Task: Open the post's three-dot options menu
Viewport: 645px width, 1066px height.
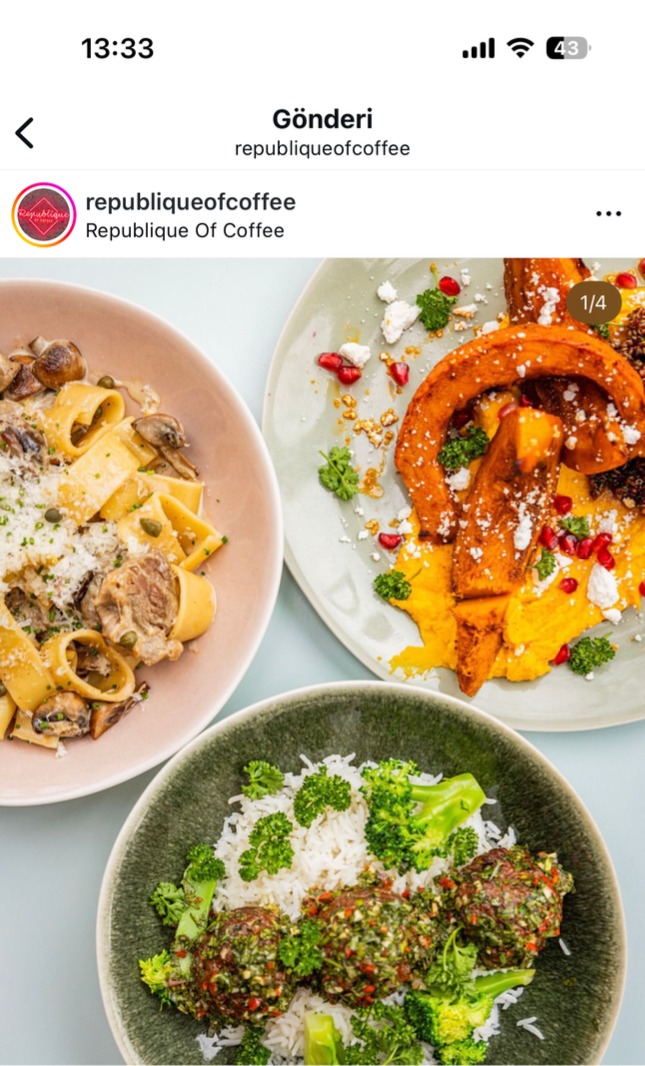Action: point(608,214)
